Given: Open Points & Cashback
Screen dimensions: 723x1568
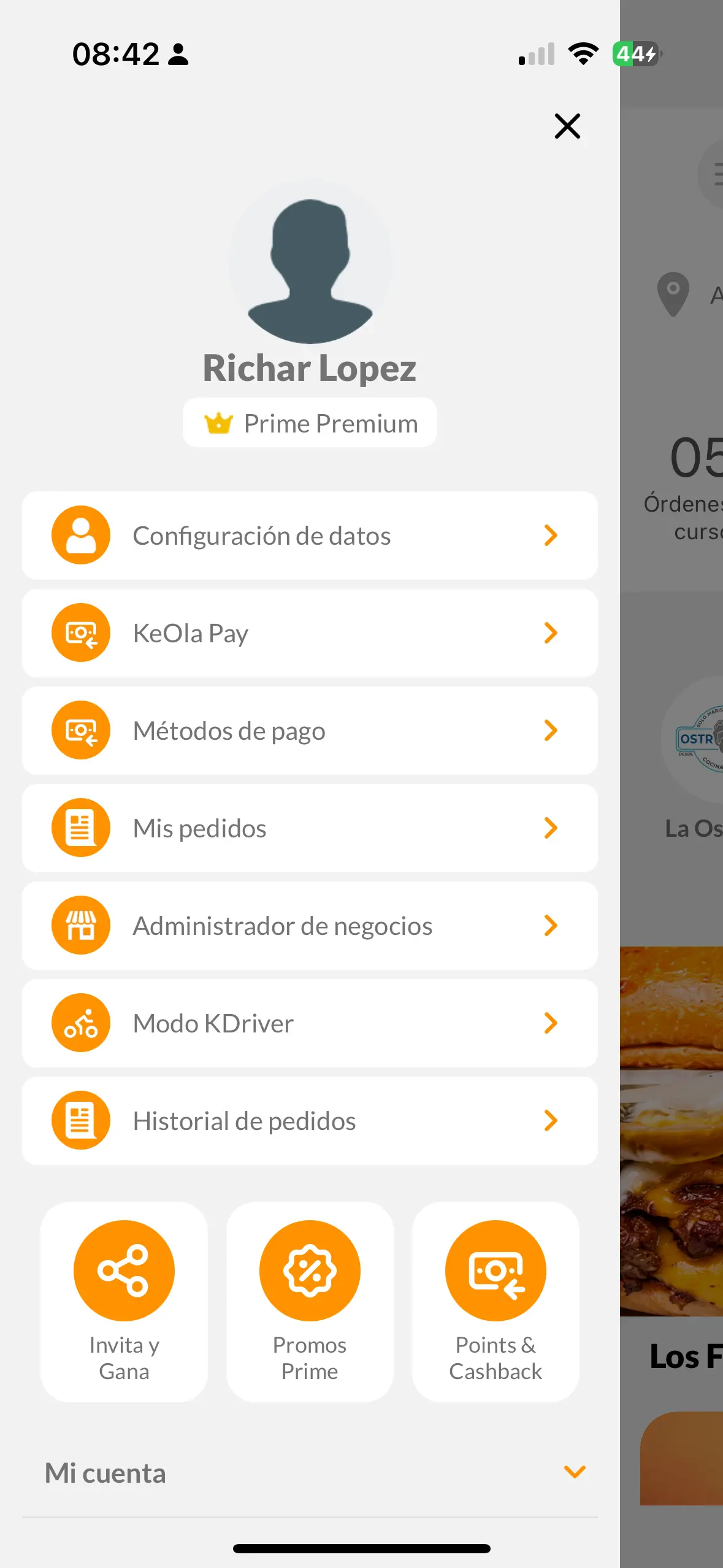Looking at the screenshot, I should click(495, 1302).
